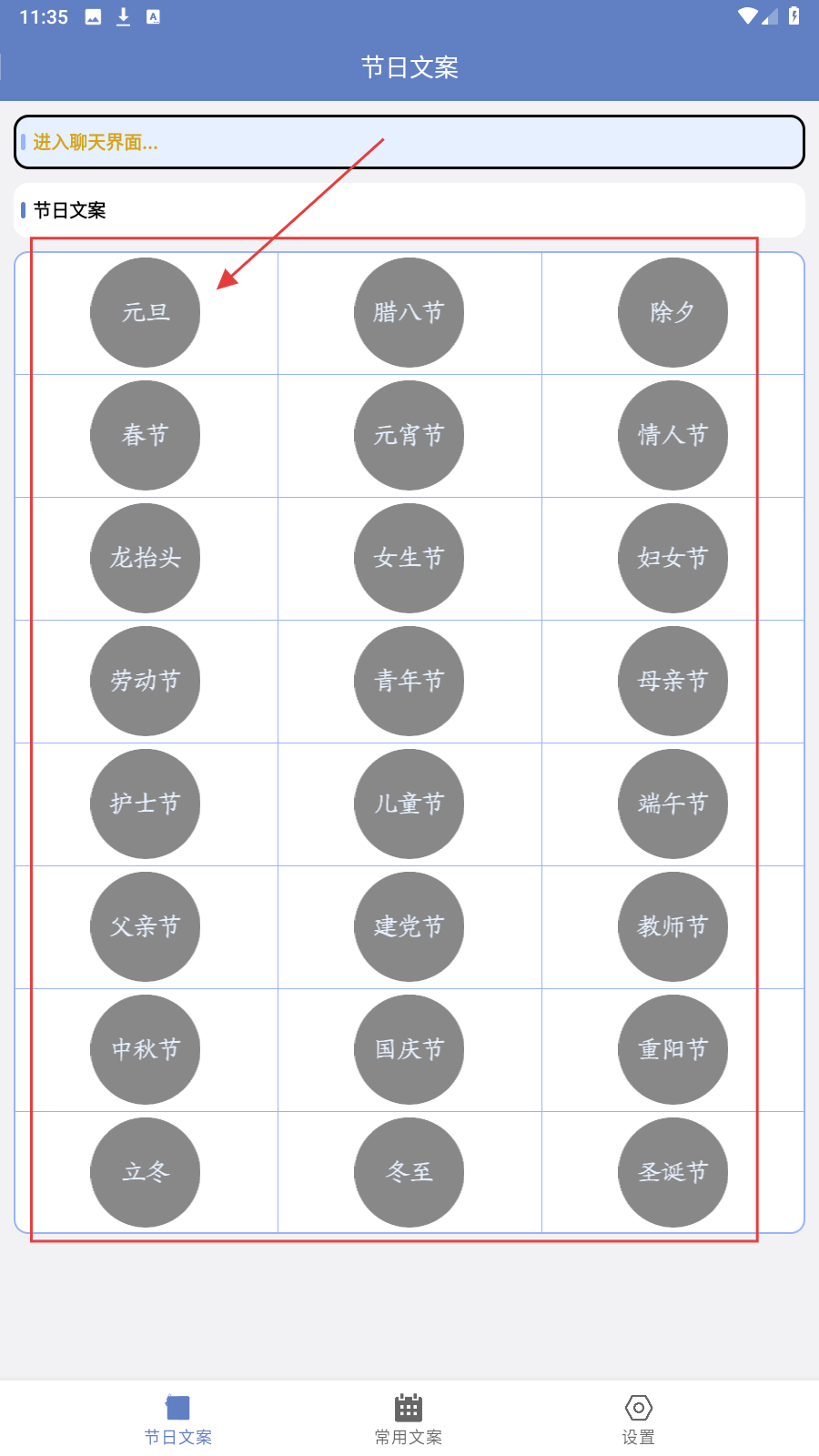Tap the 国庆节 button
819x1456 pixels.
pos(409,1049)
